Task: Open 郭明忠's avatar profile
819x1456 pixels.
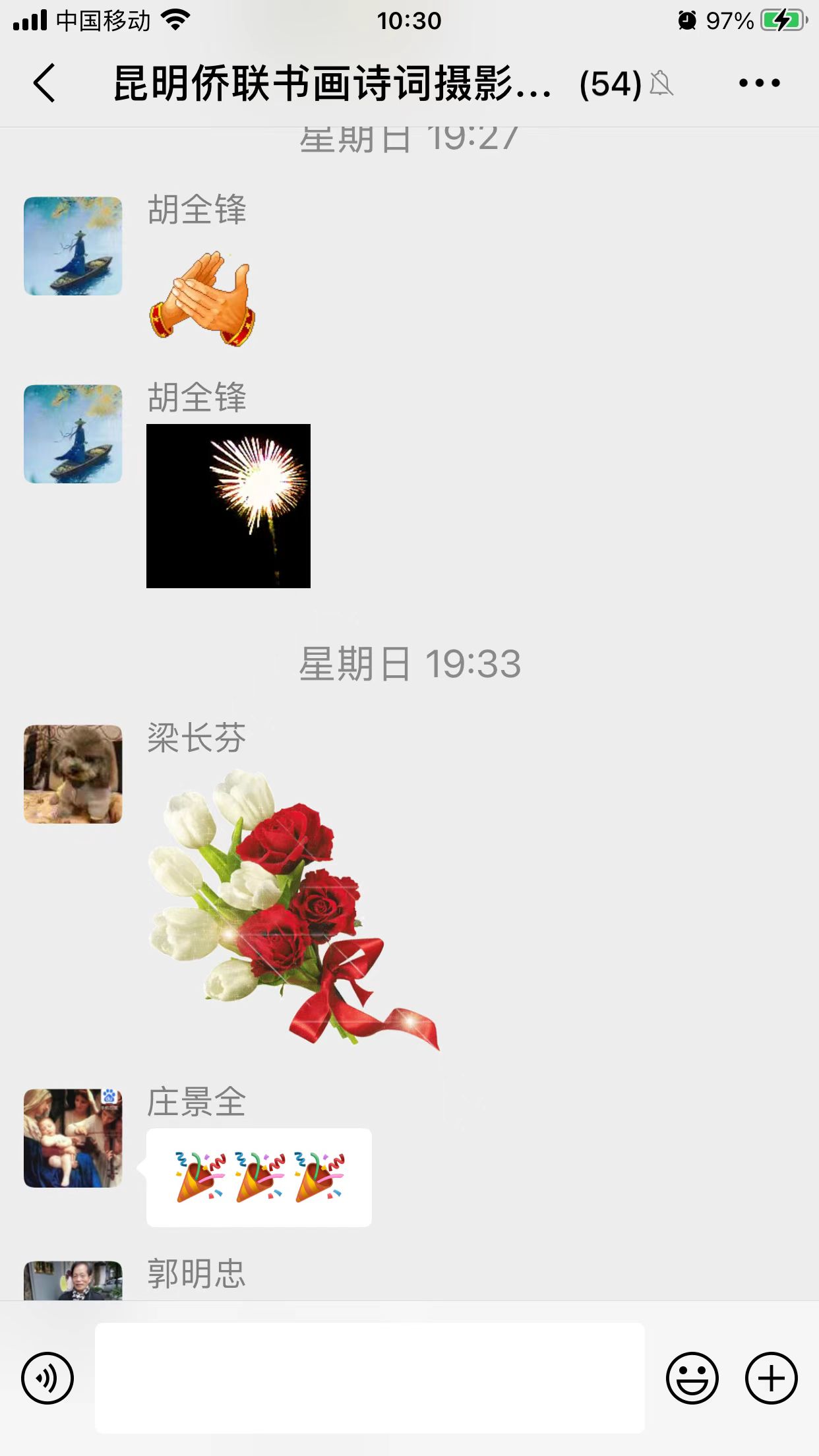Action: (x=73, y=1281)
